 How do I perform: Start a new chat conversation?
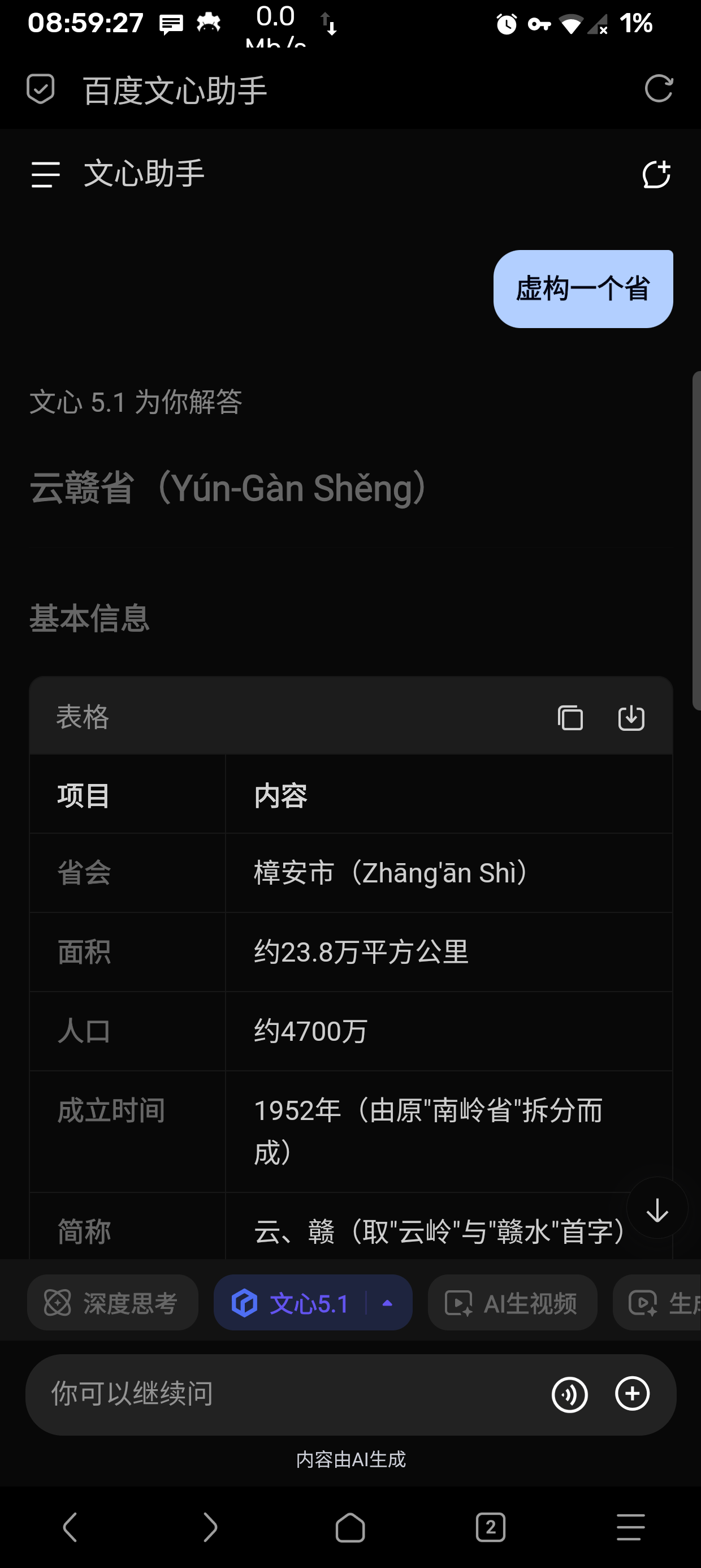click(x=656, y=175)
